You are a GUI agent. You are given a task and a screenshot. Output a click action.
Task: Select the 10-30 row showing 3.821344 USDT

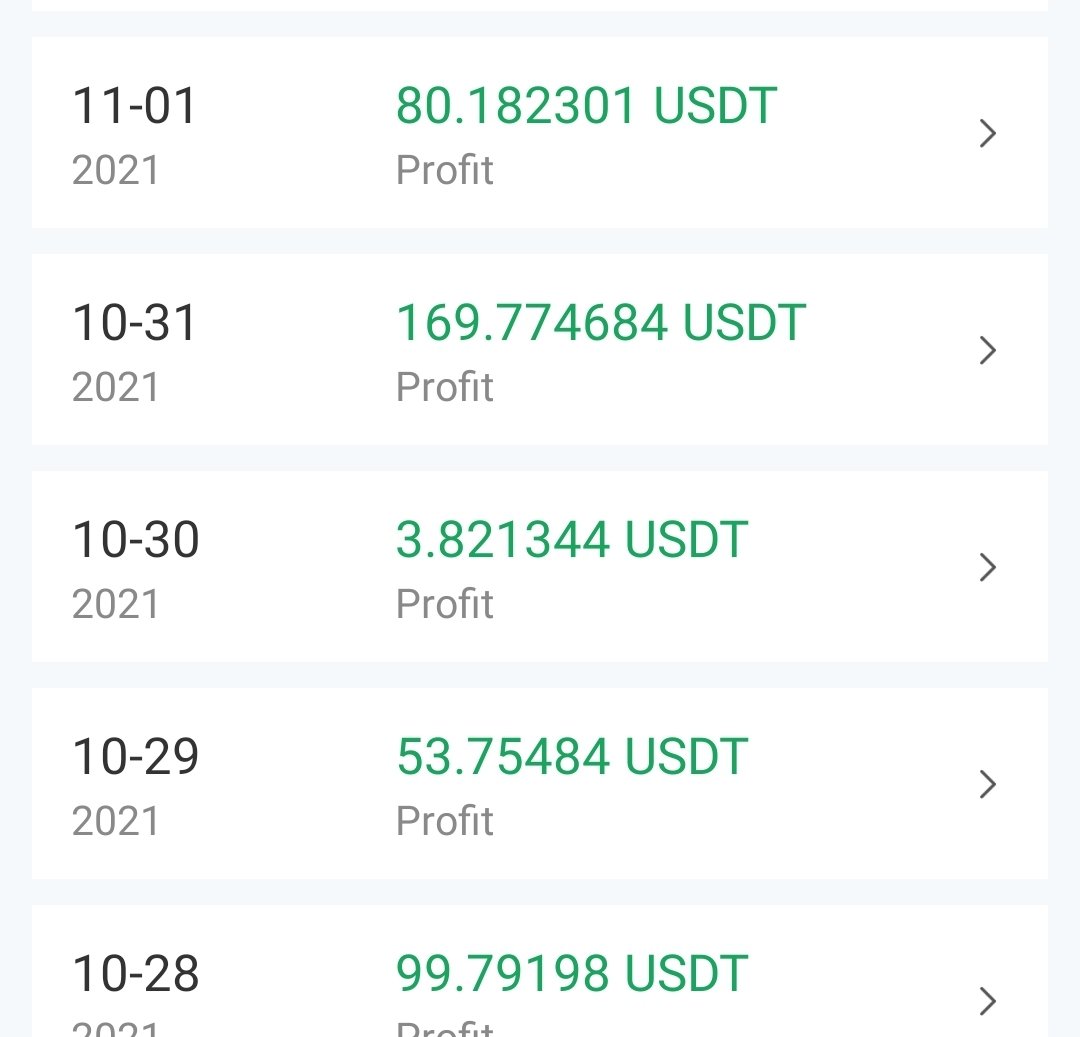540,566
